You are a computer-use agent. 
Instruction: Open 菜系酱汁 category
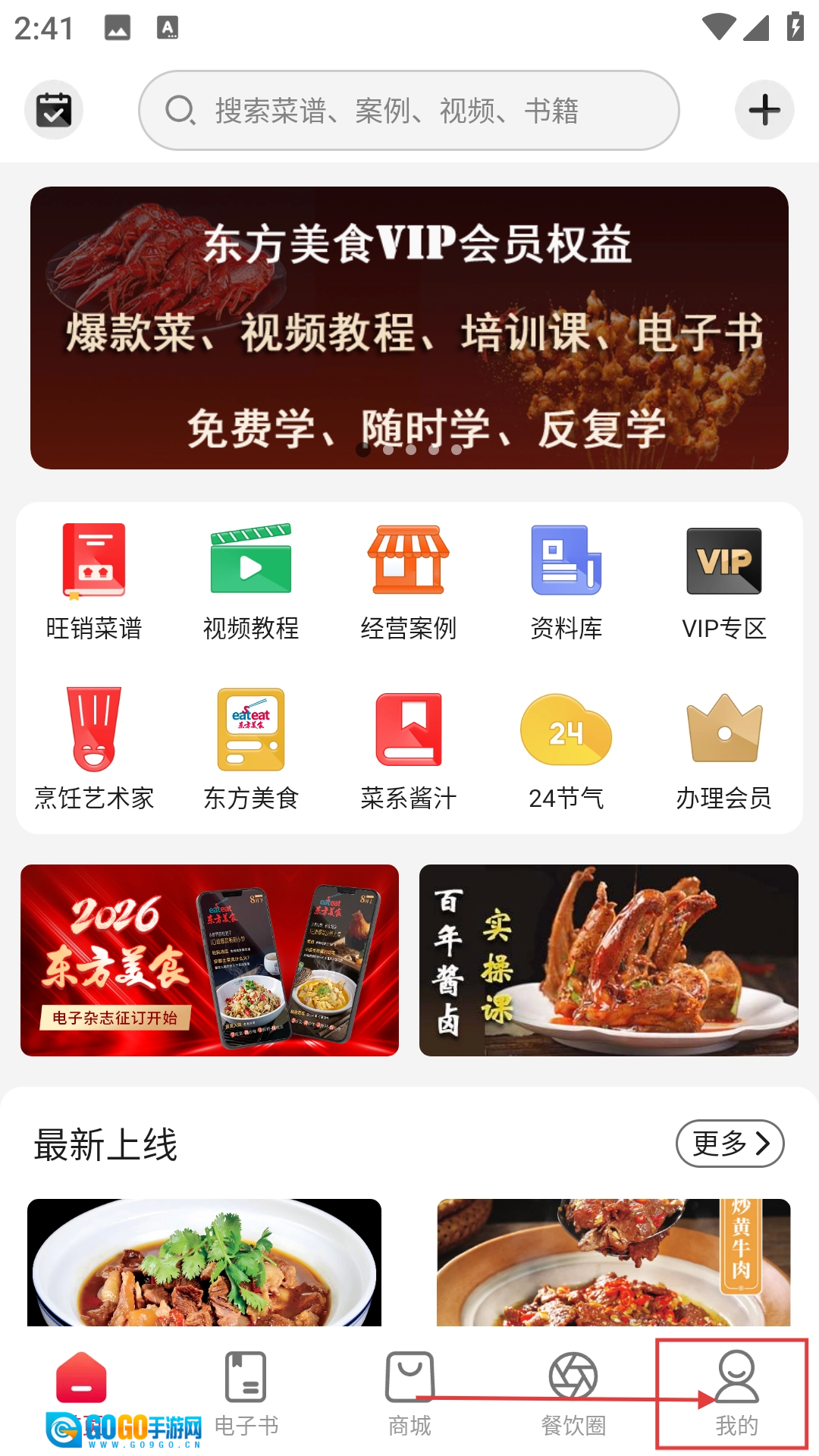pyautogui.click(x=409, y=749)
